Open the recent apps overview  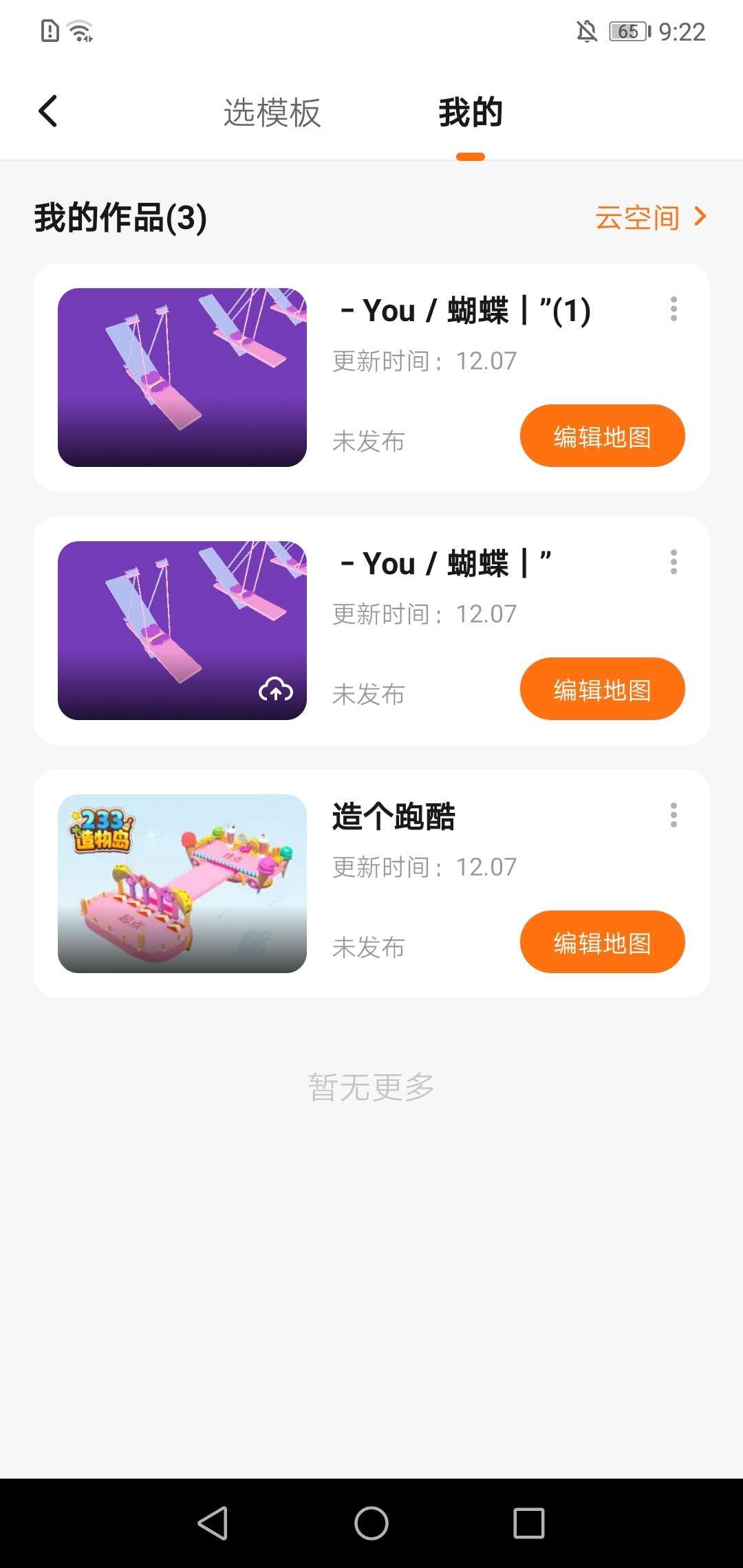[529, 1523]
